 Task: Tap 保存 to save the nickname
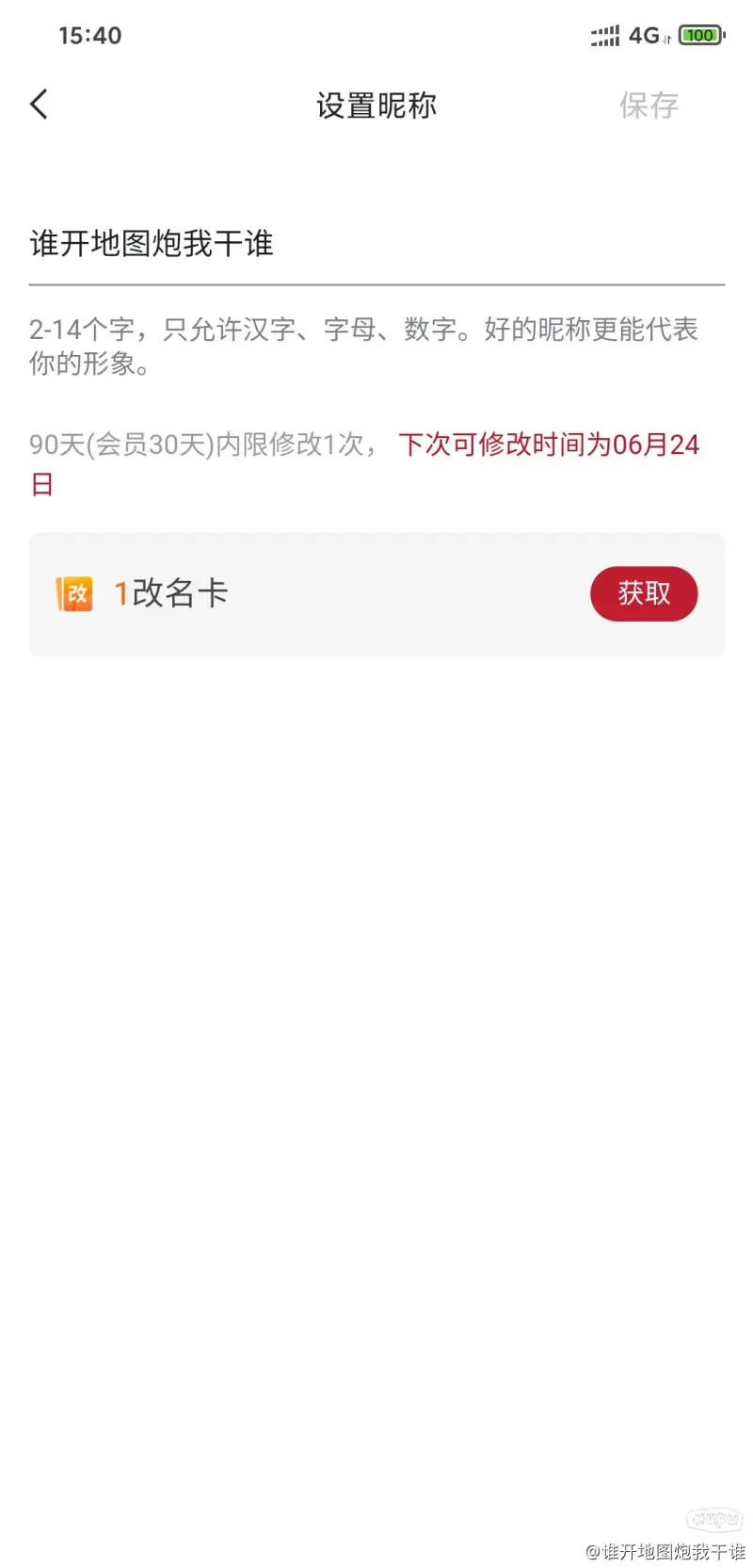(x=649, y=105)
